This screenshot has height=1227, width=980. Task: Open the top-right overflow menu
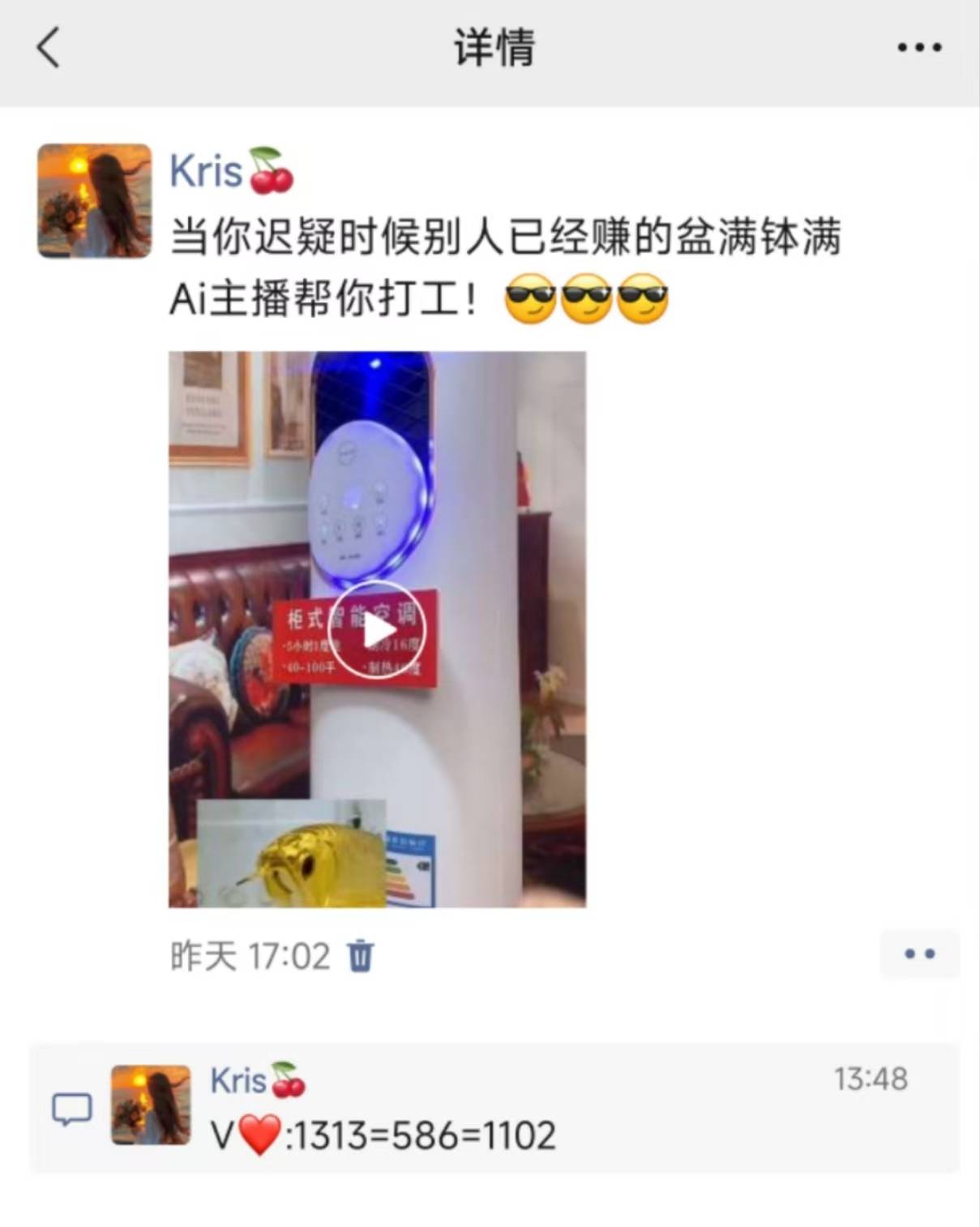coord(919,48)
